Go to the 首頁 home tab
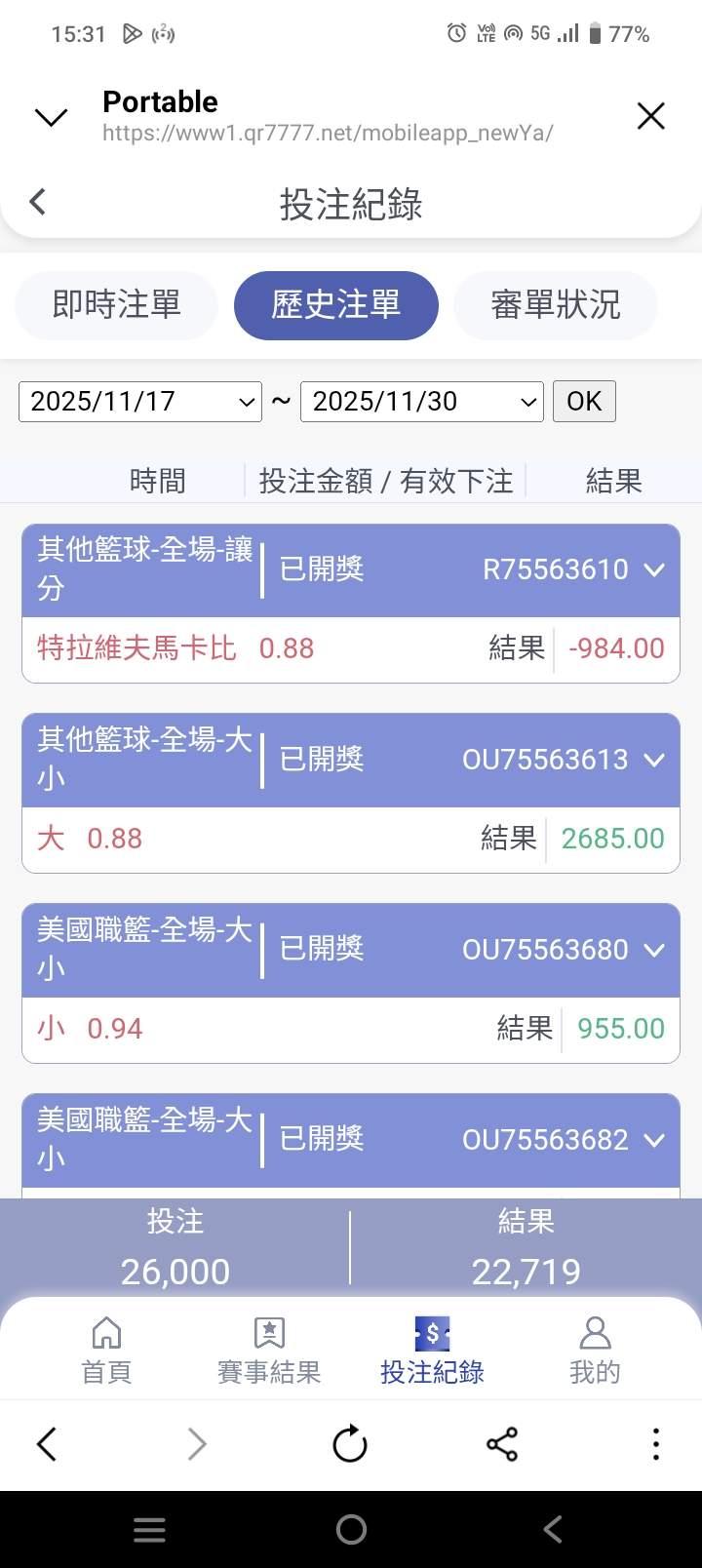This screenshot has width=702, height=1568. click(106, 1351)
